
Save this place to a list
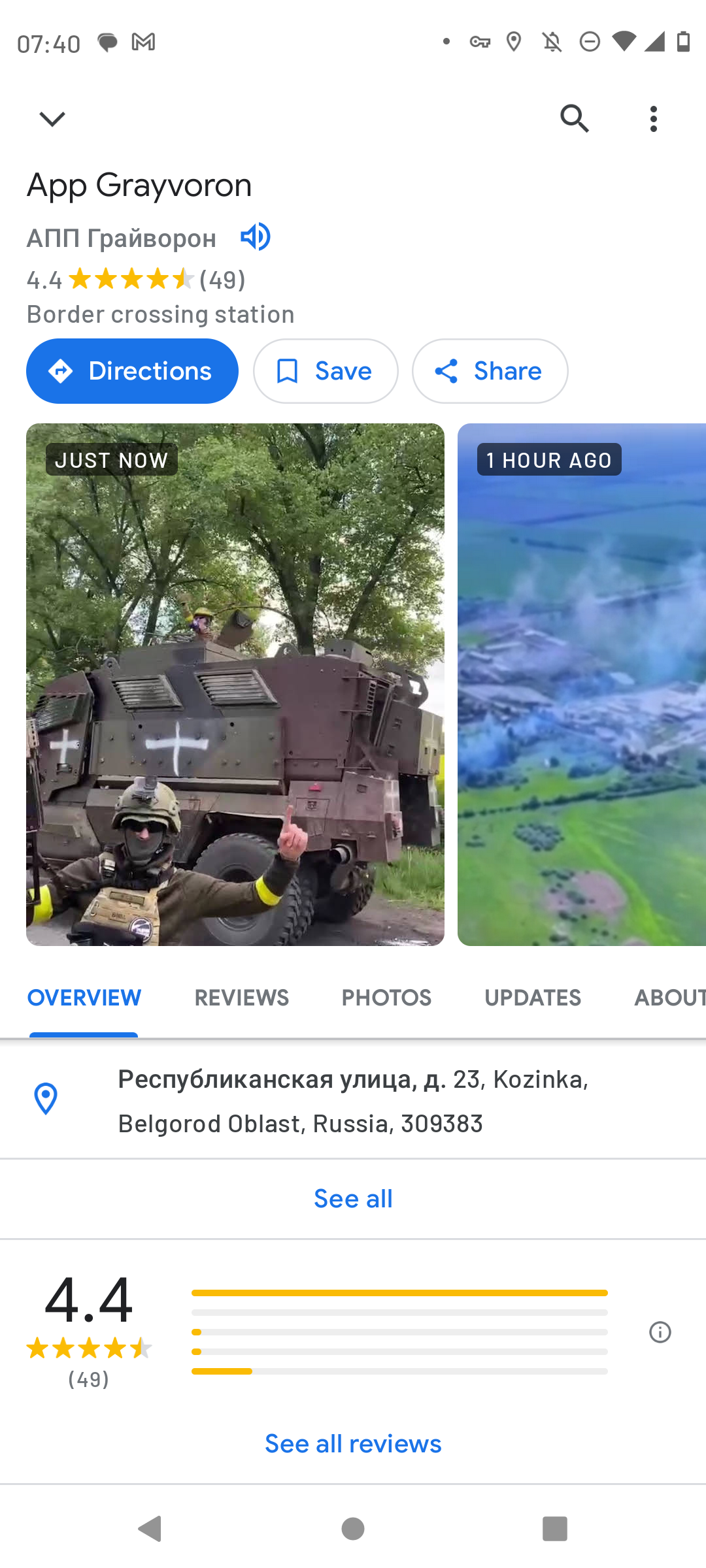pyautogui.click(x=326, y=371)
